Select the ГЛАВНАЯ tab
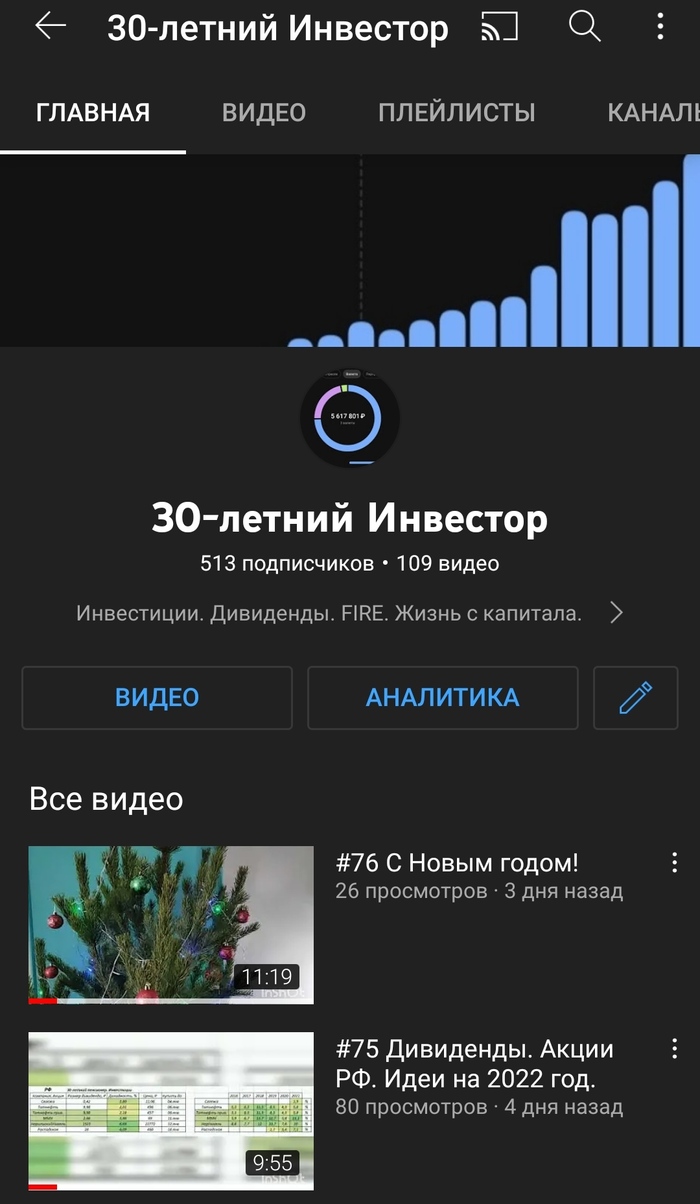The height and width of the screenshot is (1204, 700). (x=93, y=113)
